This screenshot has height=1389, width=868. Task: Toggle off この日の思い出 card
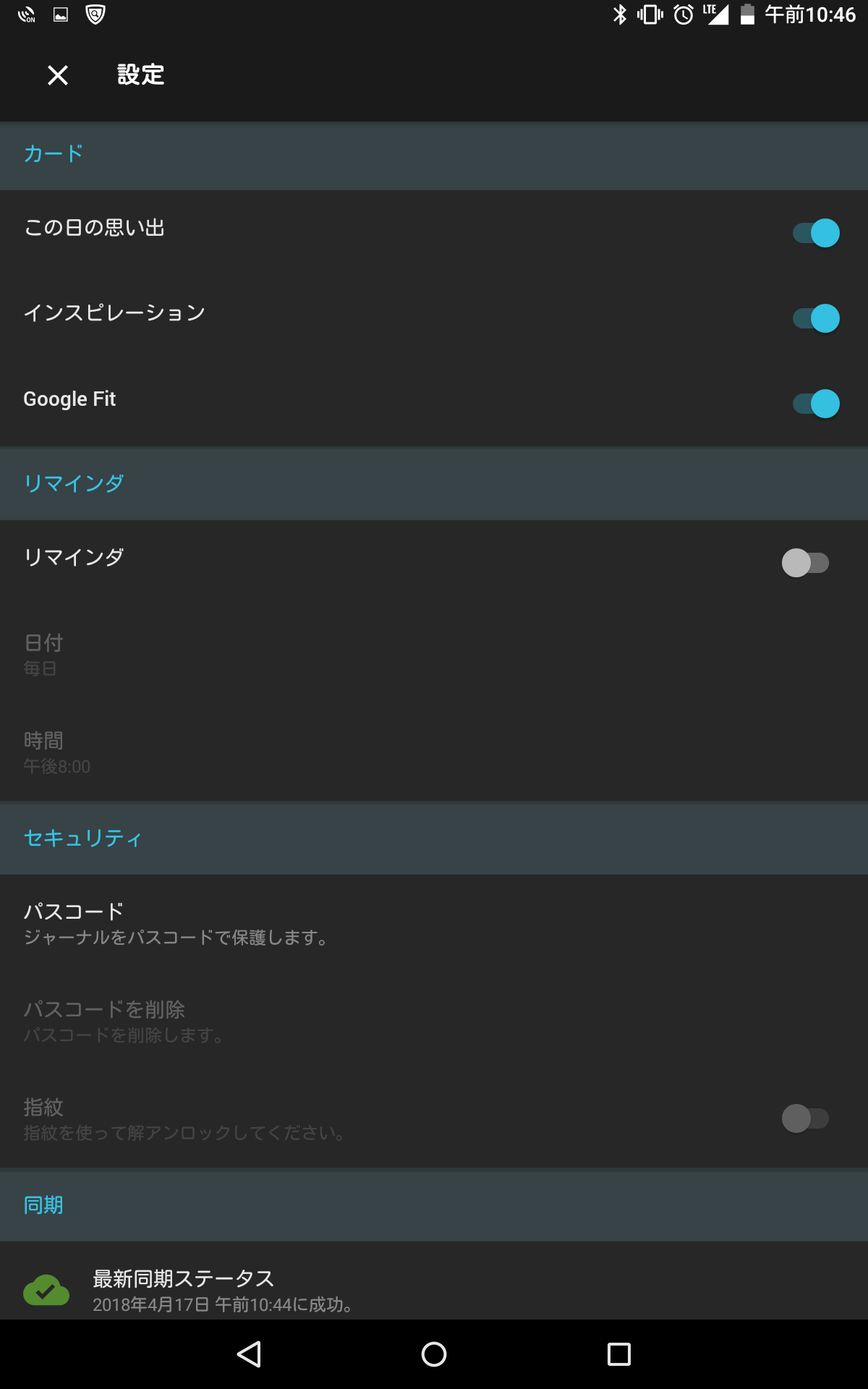click(x=816, y=233)
